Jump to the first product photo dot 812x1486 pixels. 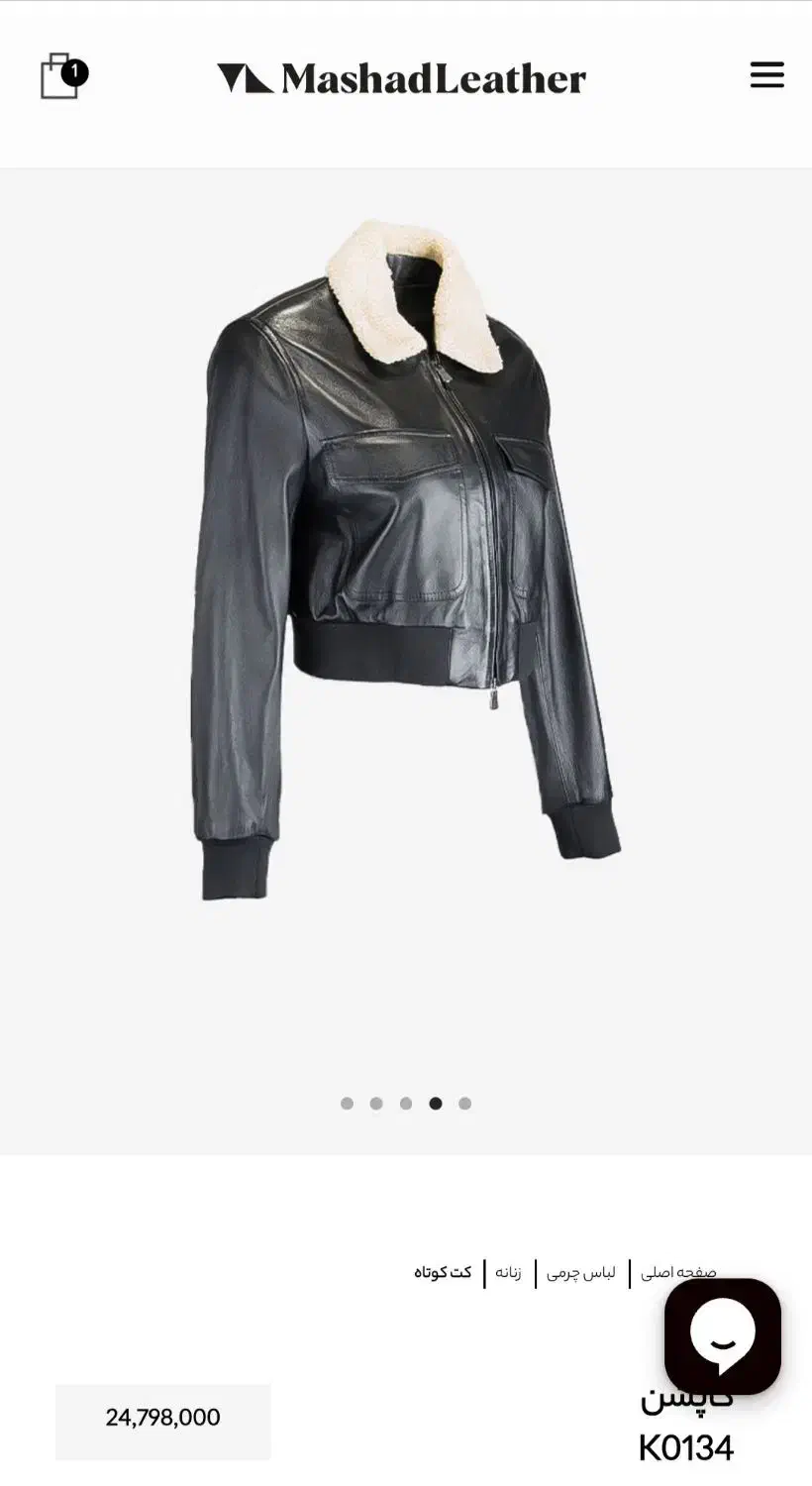[347, 1104]
